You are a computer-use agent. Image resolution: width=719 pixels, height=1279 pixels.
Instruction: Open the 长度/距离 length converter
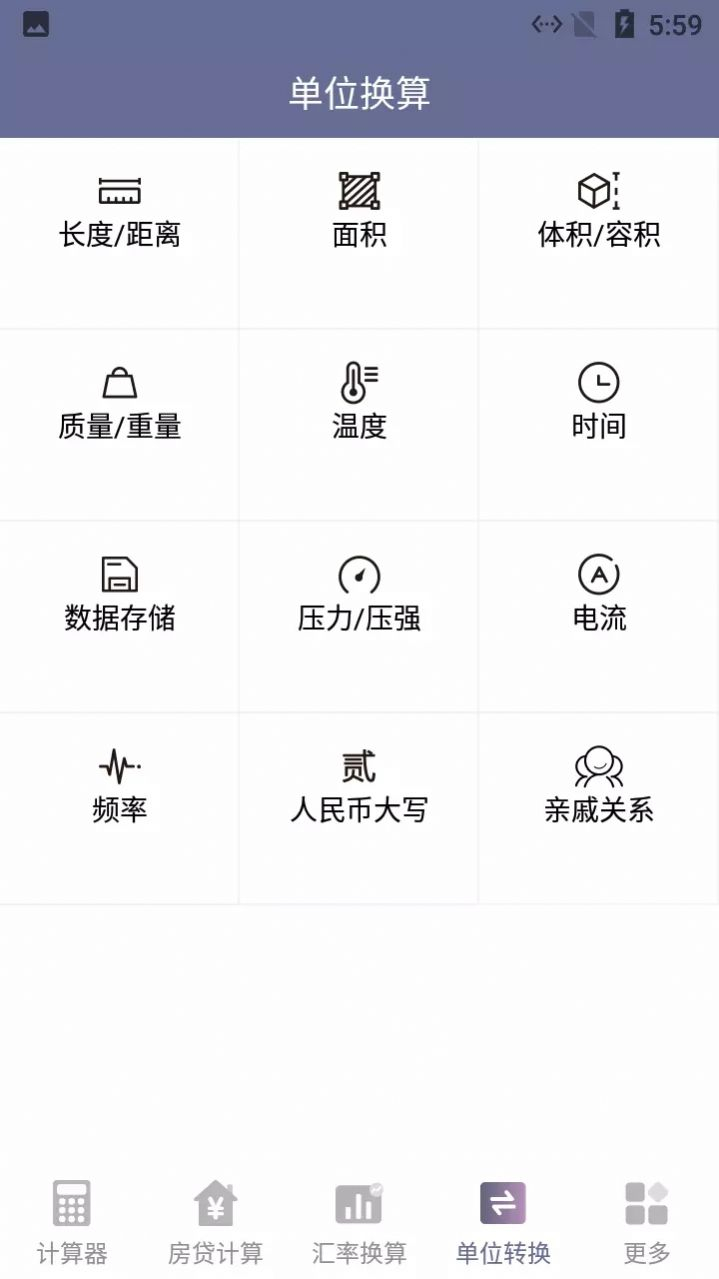pos(119,213)
